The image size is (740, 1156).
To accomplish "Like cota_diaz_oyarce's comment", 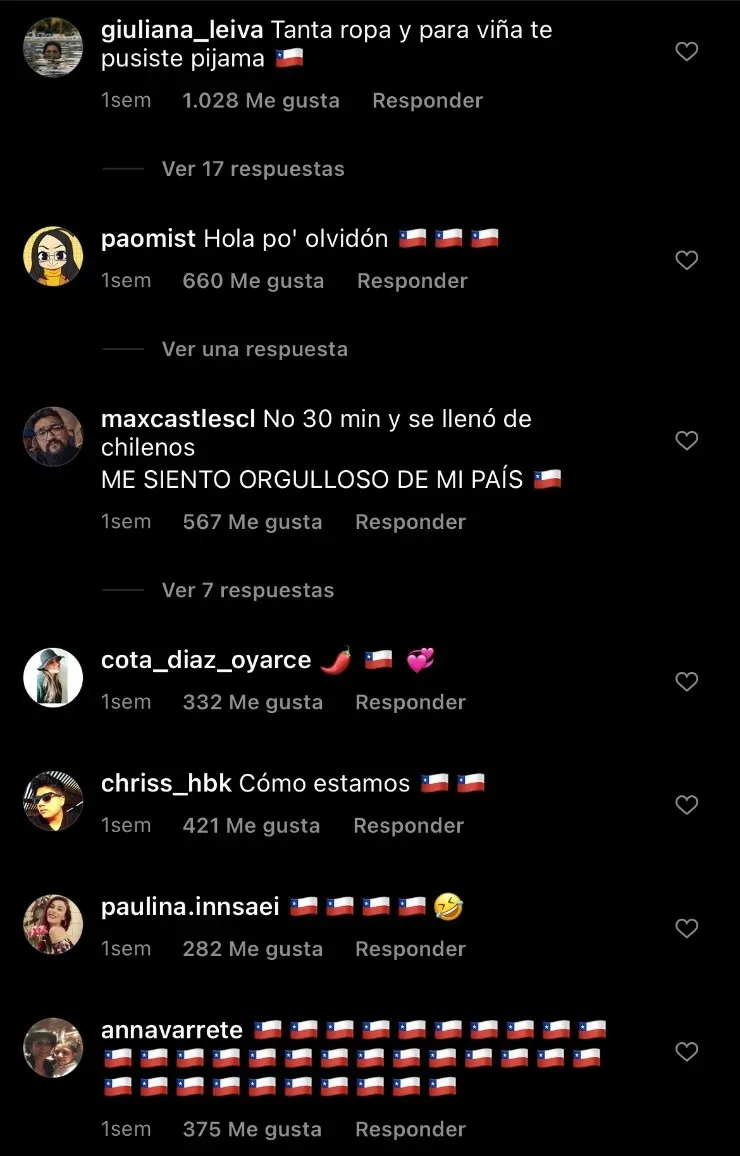I will (x=686, y=682).
